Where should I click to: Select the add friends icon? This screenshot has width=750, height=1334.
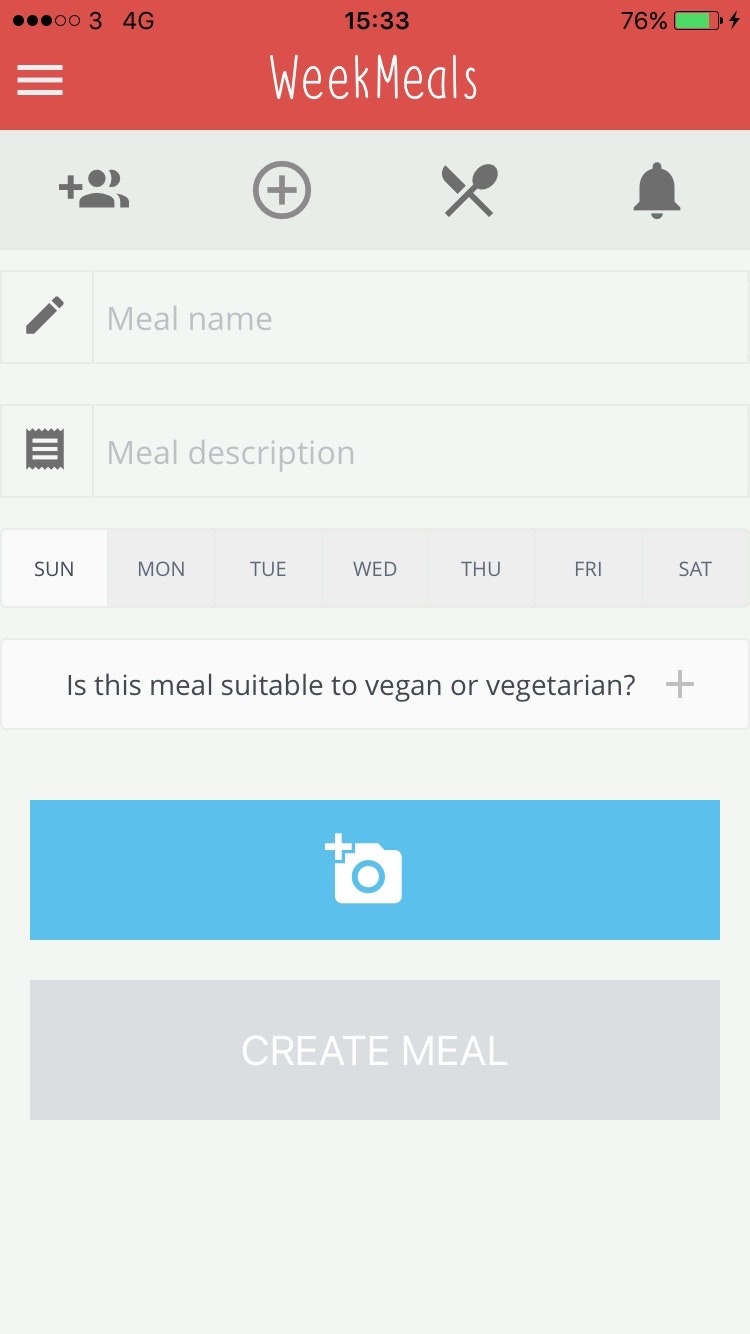point(94,190)
